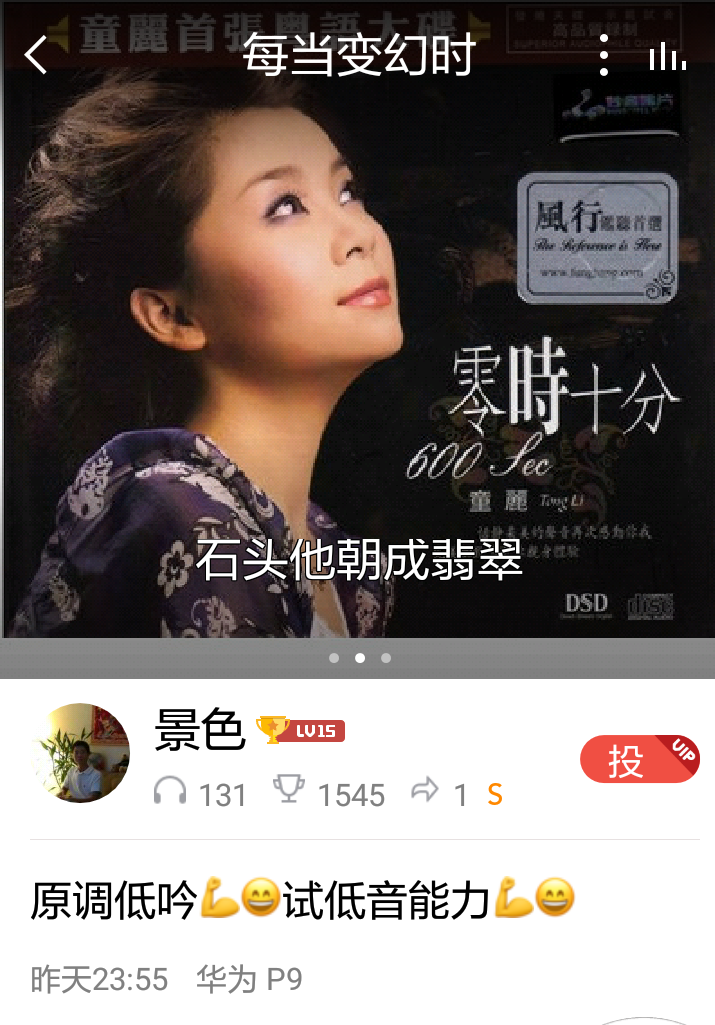Image resolution: width=715 pixels, height=1025 pixels.
Task: Go back using the top-left arrow
Action: tap(36, 56)
